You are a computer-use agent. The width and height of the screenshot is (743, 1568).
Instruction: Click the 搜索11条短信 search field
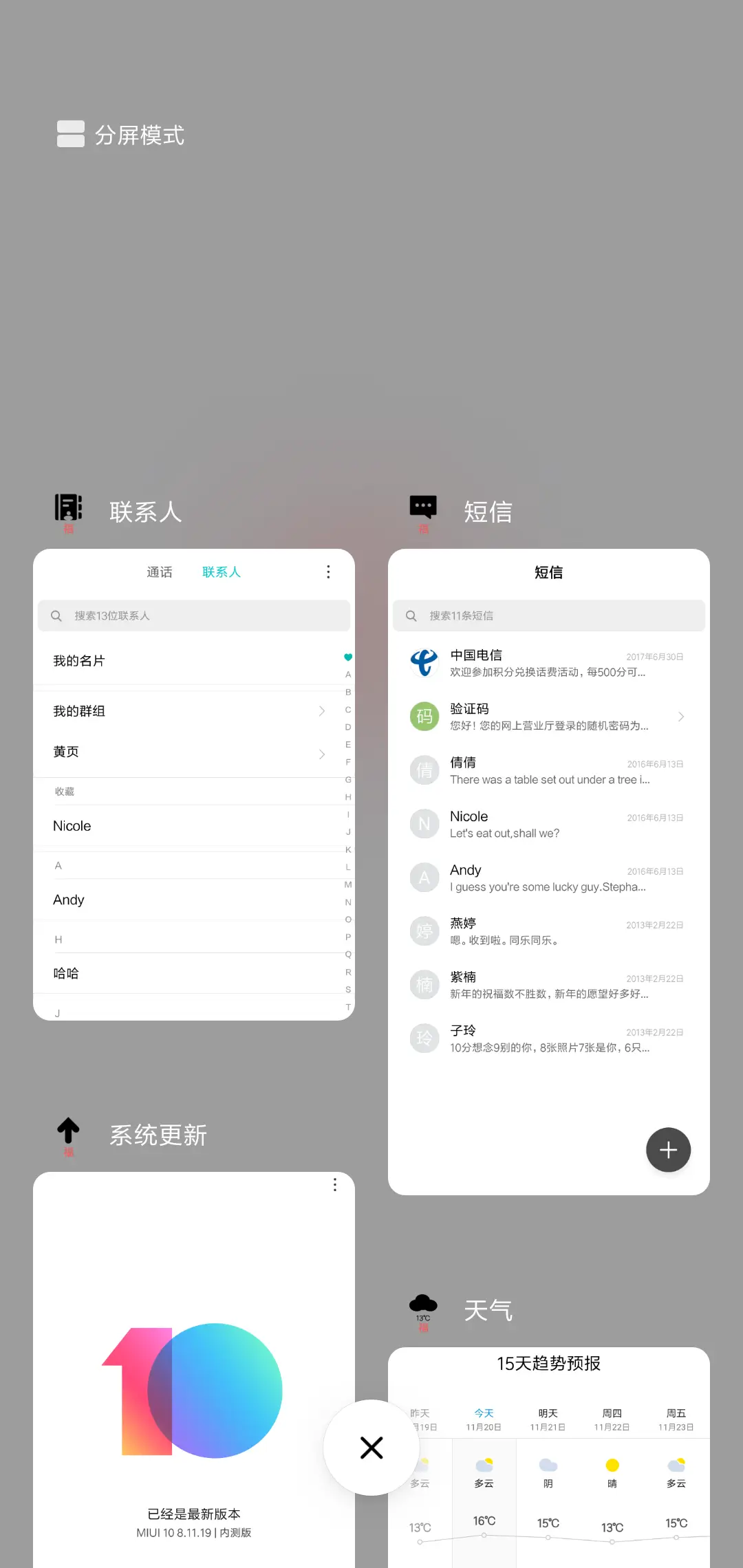tap(548, 616)
